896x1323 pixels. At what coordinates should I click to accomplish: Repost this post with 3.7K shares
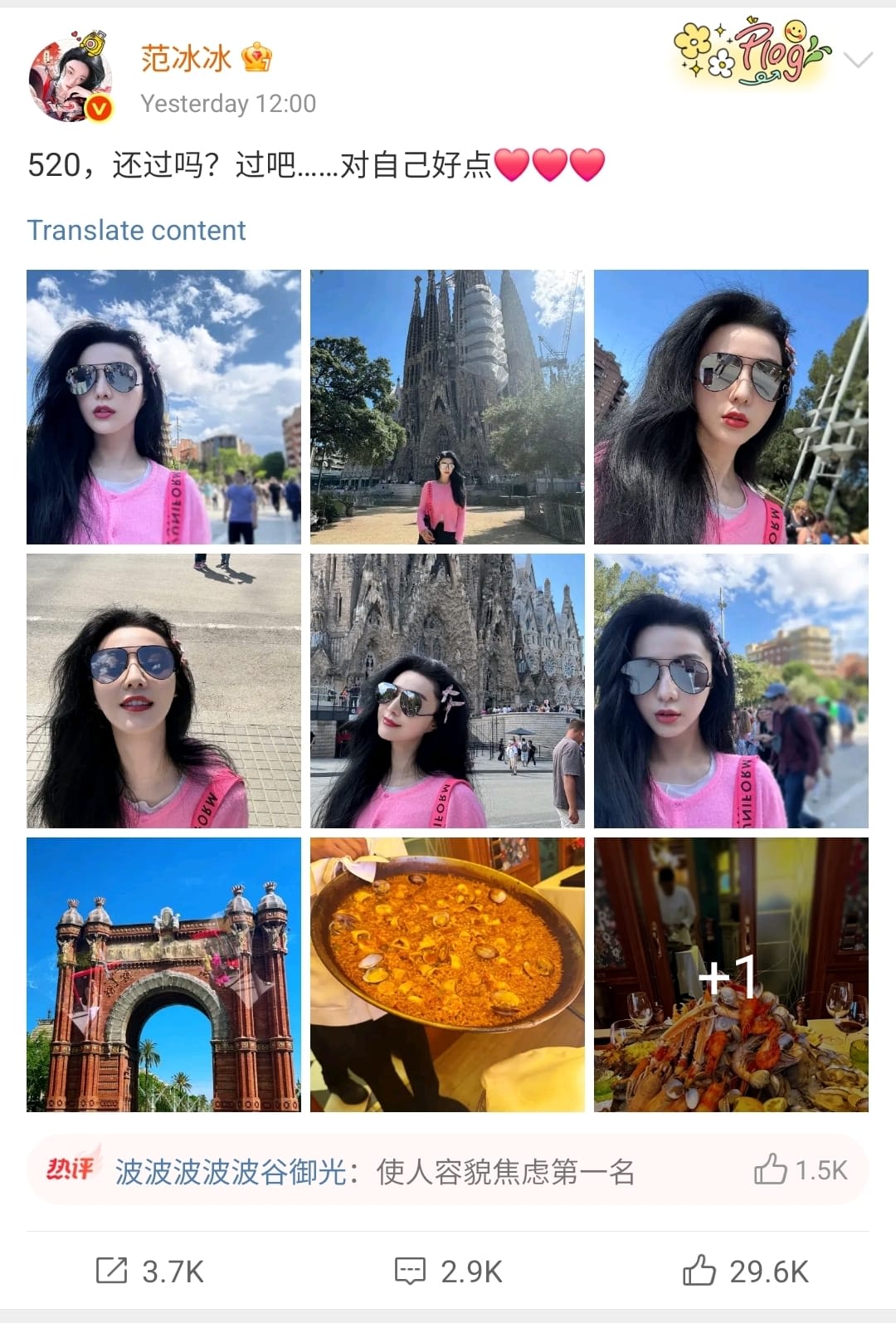pos(149,1271)
